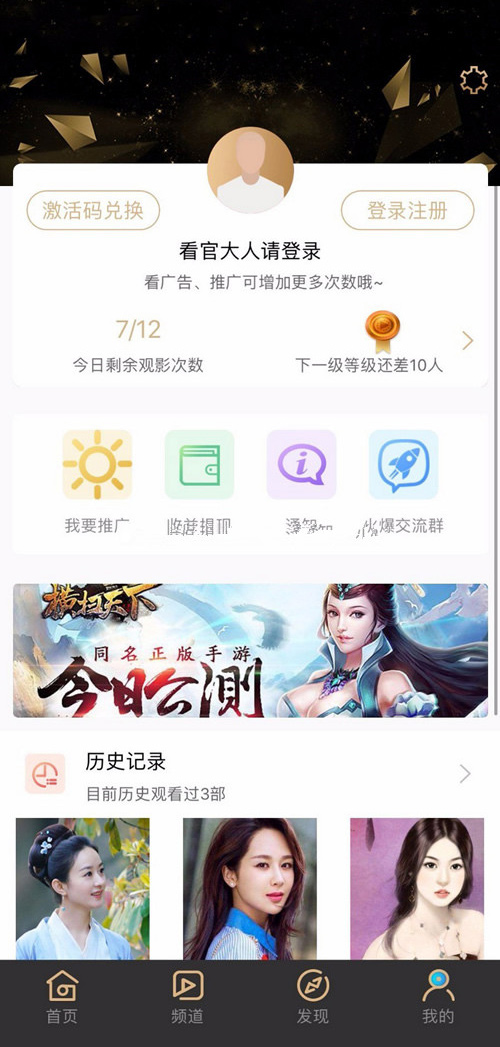Open settings via the gear icon
This screenshot has width=500, height=1047.
pyautogui.click(x=473, y=80)
